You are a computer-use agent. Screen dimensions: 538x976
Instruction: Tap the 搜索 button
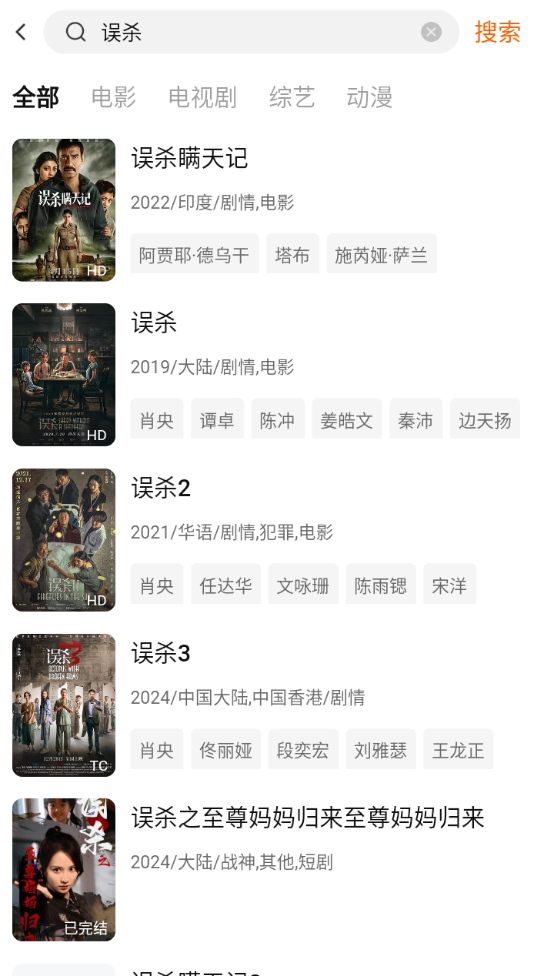498,32
